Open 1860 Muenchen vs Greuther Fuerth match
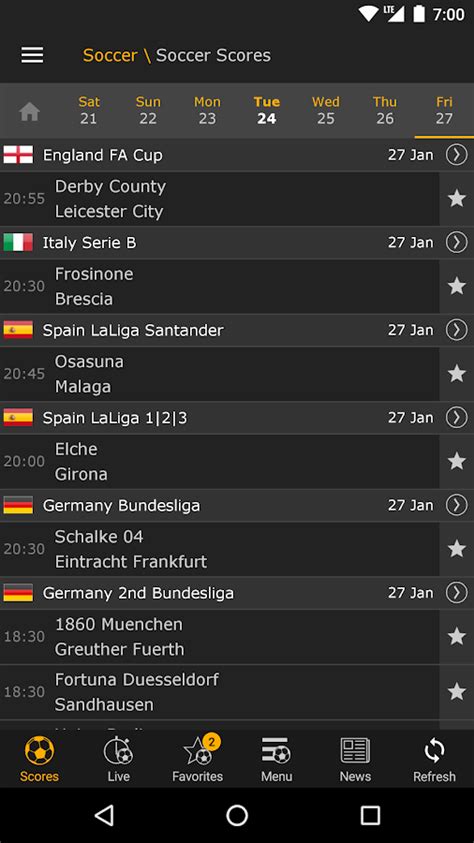Image resolution: width=474 pixels, height=843 pixels. (x=220, y=637)
